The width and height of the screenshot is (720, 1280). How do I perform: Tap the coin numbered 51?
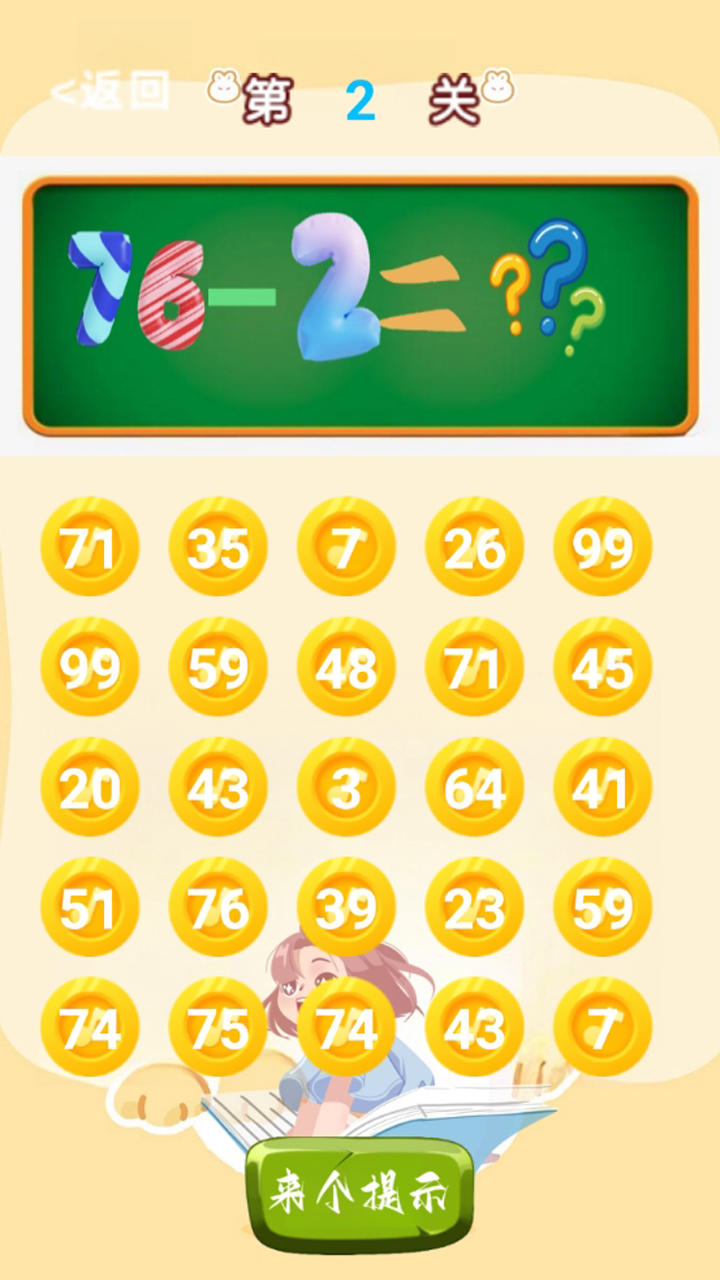pos(90,907)
